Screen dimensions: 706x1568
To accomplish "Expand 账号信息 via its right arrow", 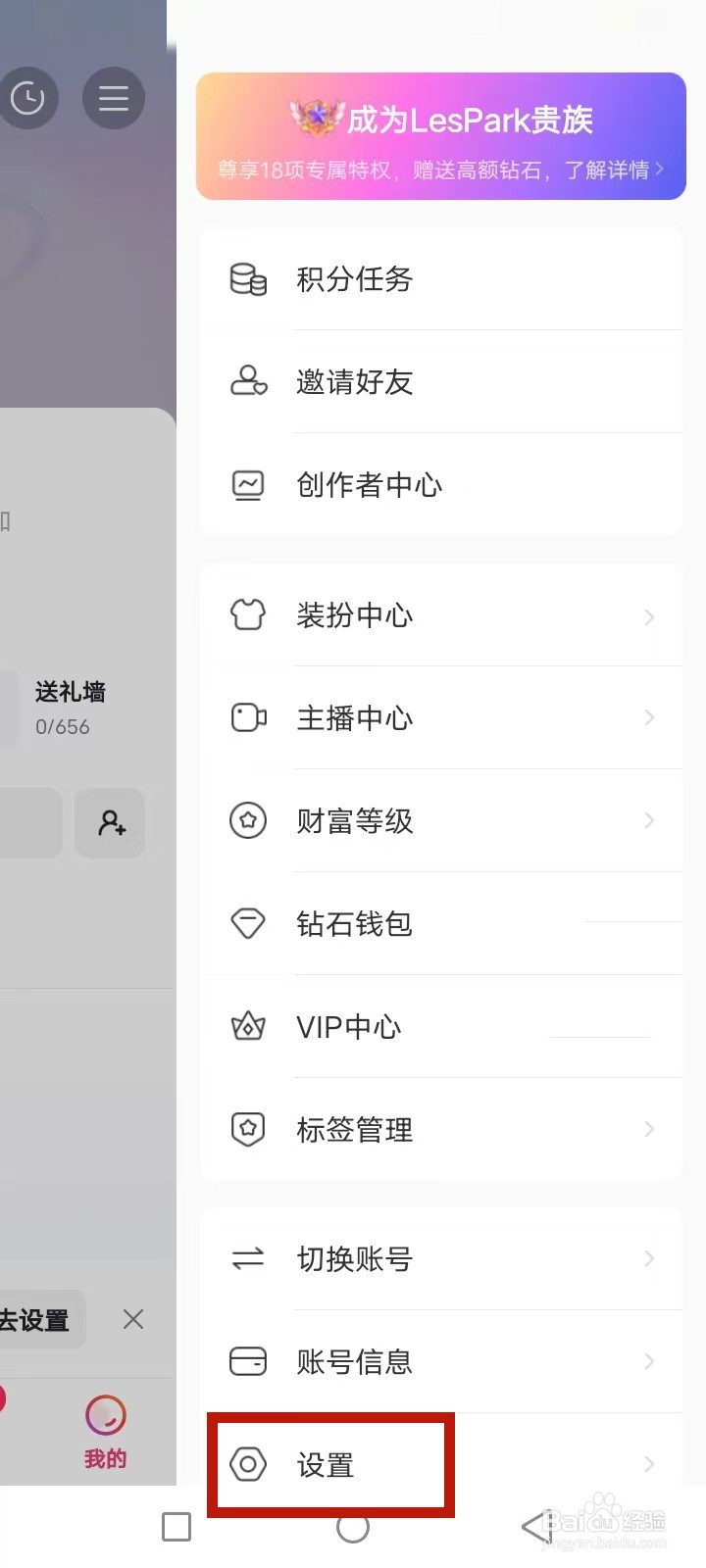I will click(x=650, y=1362).
